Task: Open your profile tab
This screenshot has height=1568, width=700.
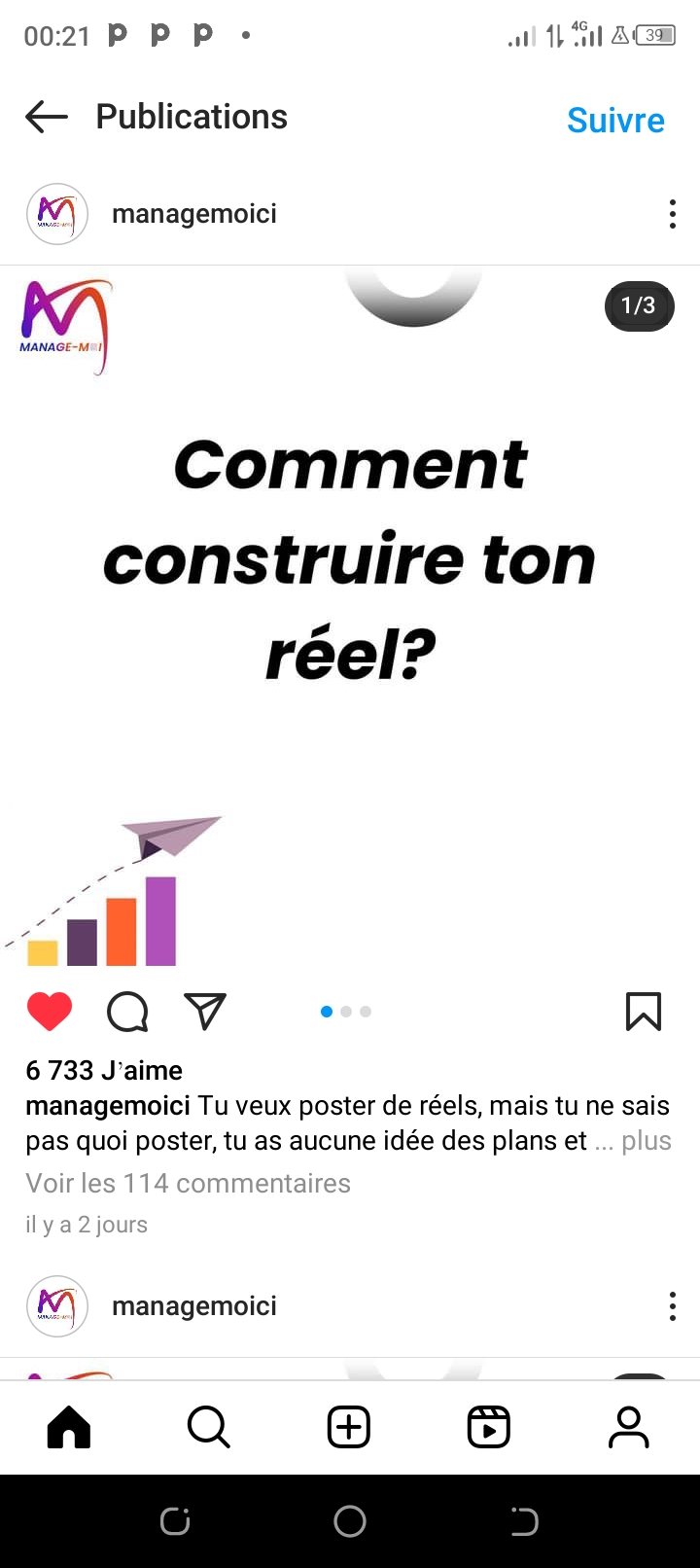Action: tap(629, 1427)
